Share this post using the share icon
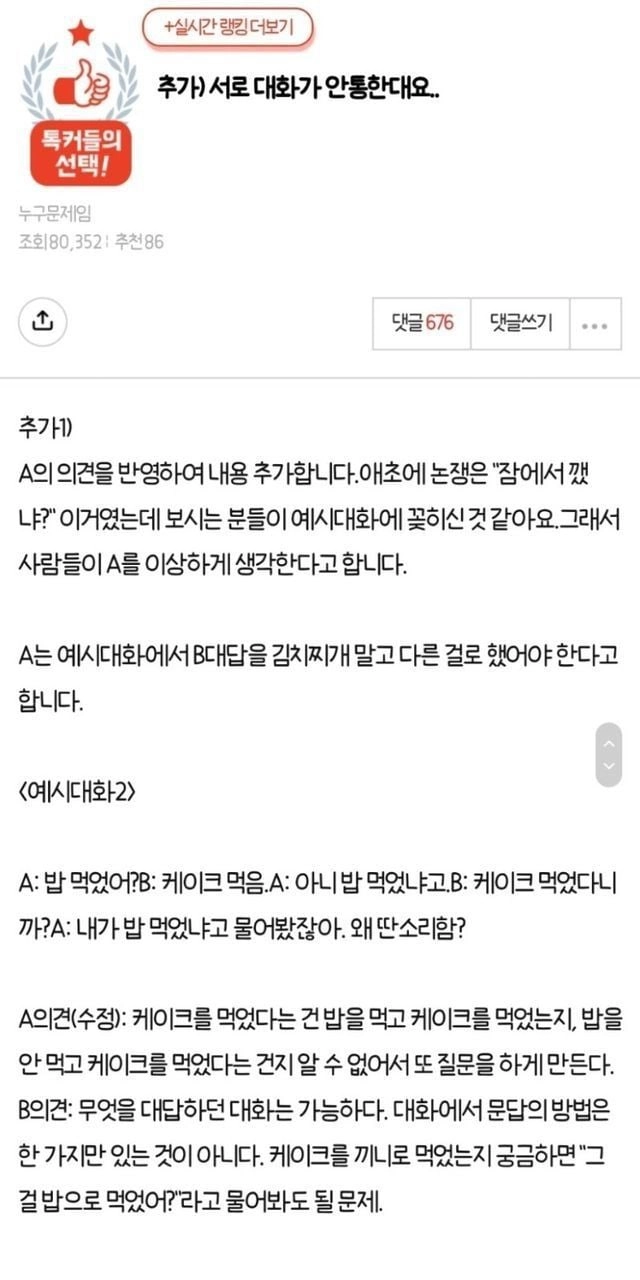This screenshot has width=640, height=1280. pyautogui.click(x=42, y=321)
